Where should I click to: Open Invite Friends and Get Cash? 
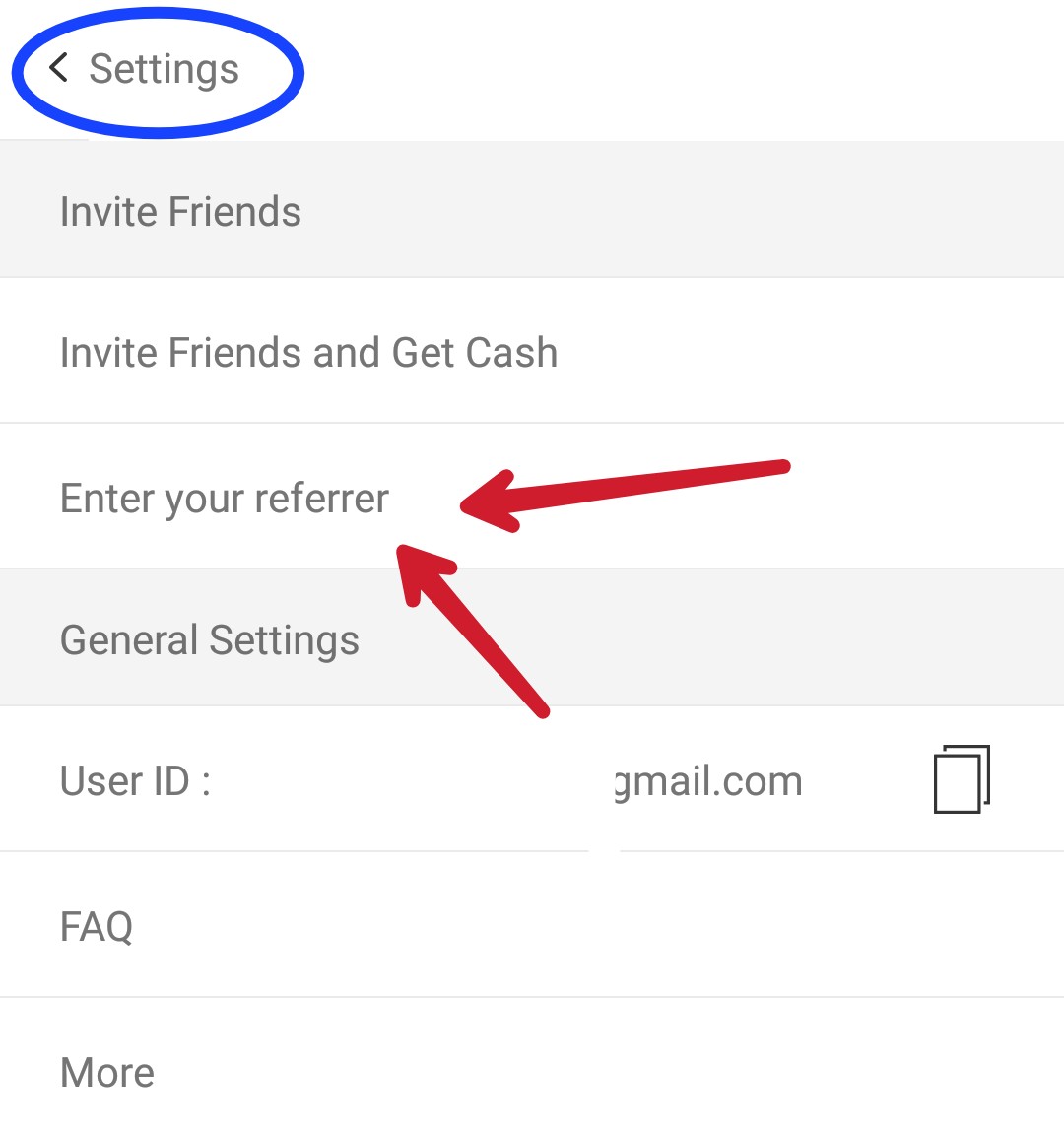pos(308,352)
